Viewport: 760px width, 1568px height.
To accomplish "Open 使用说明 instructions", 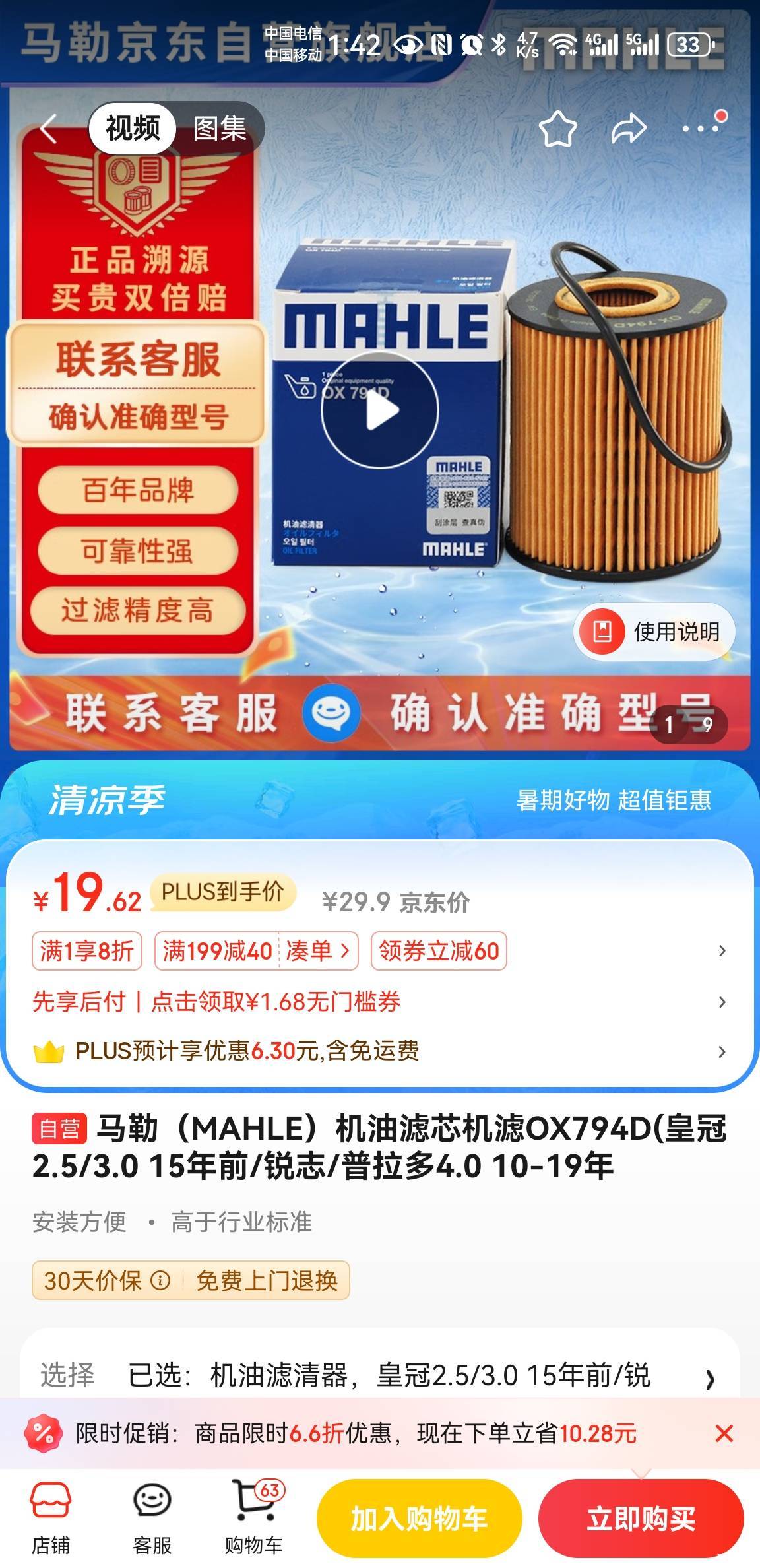I will (x=654, y=632).
